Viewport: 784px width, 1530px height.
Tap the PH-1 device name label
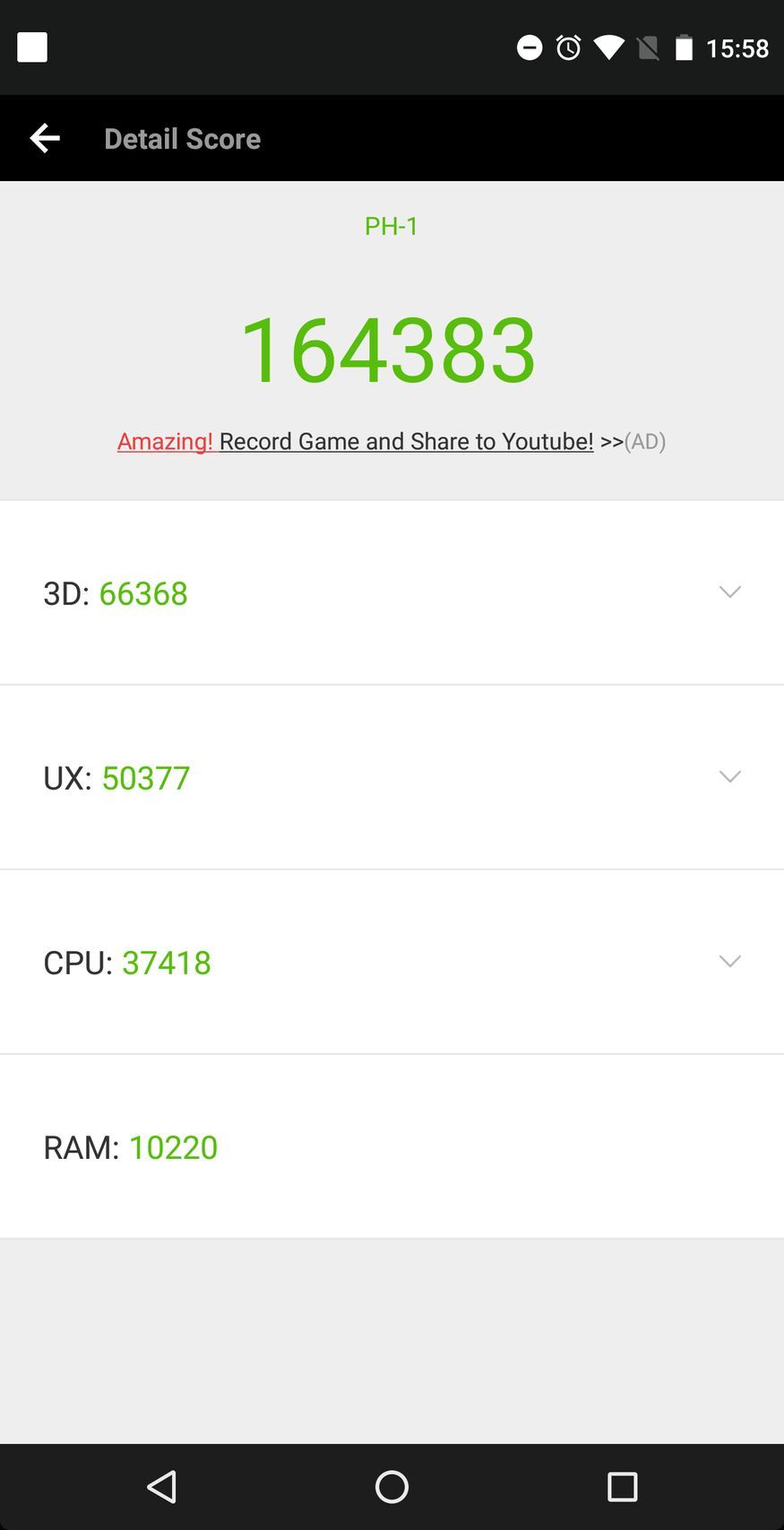coord(392,226)
